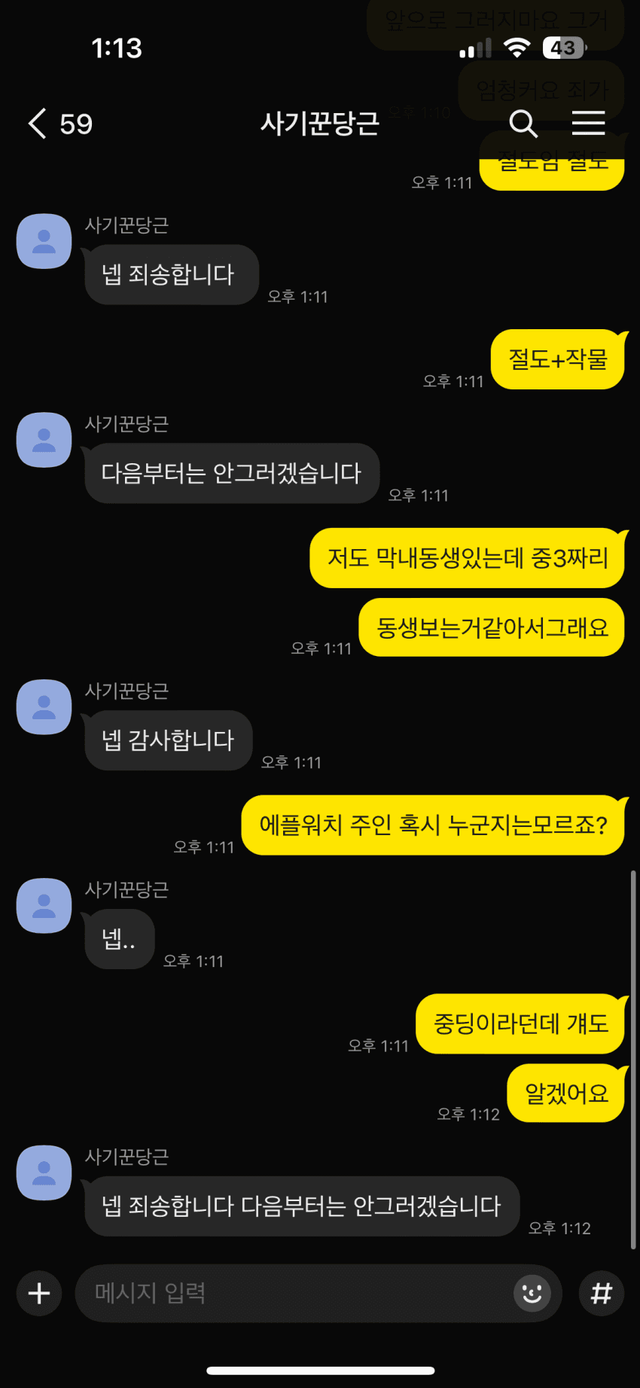Open the emoticon picker

pyautogui.click(x=532, y=1294)
